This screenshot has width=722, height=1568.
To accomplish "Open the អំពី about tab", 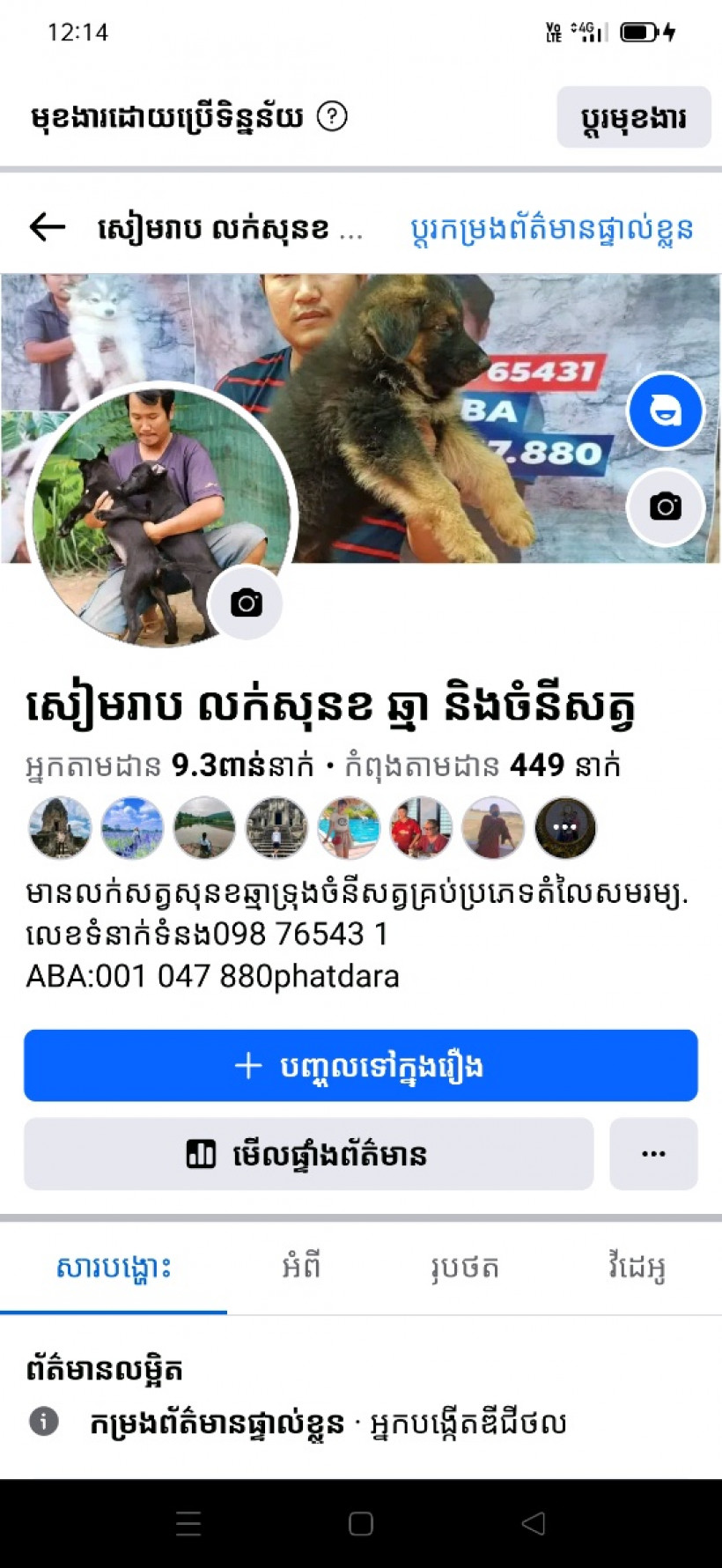I will [x=302, y=1266].
